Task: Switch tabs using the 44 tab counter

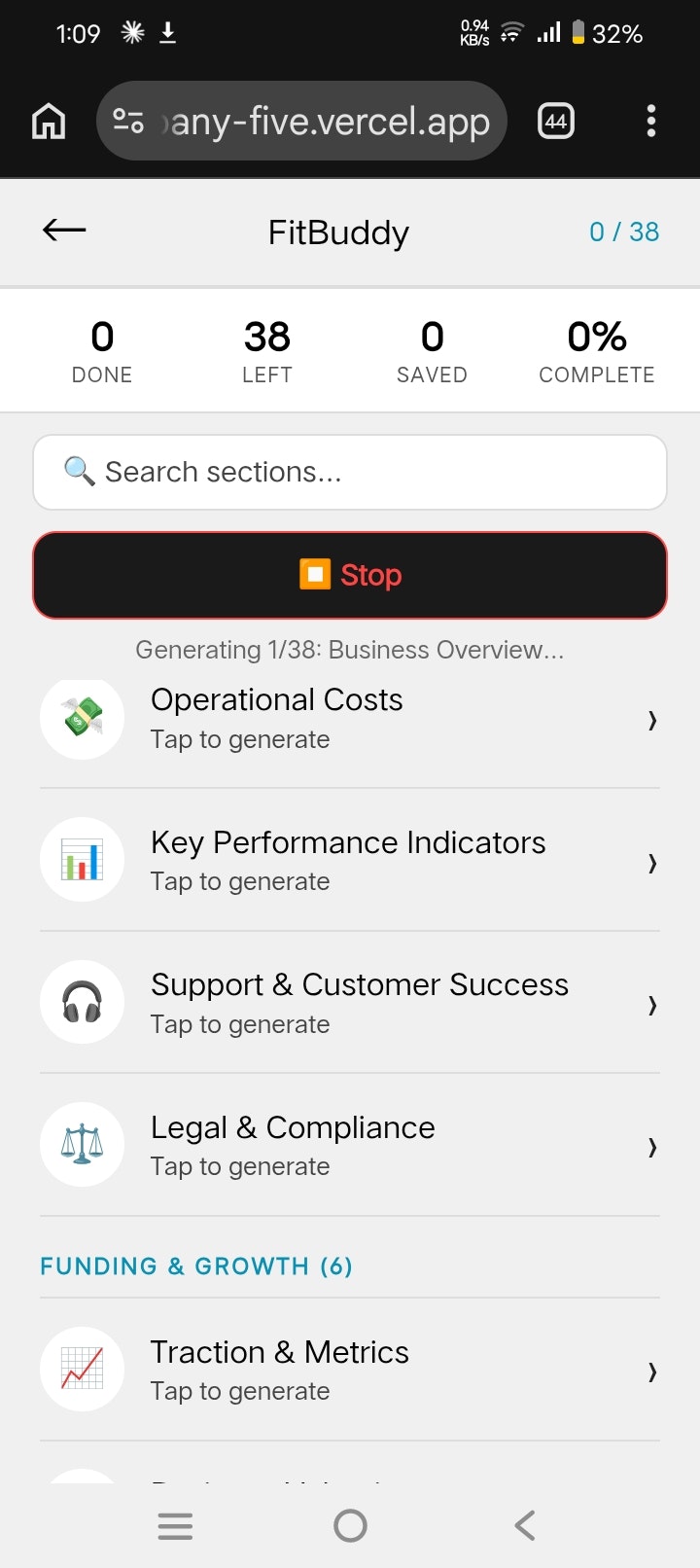Action: pos(555,121)
